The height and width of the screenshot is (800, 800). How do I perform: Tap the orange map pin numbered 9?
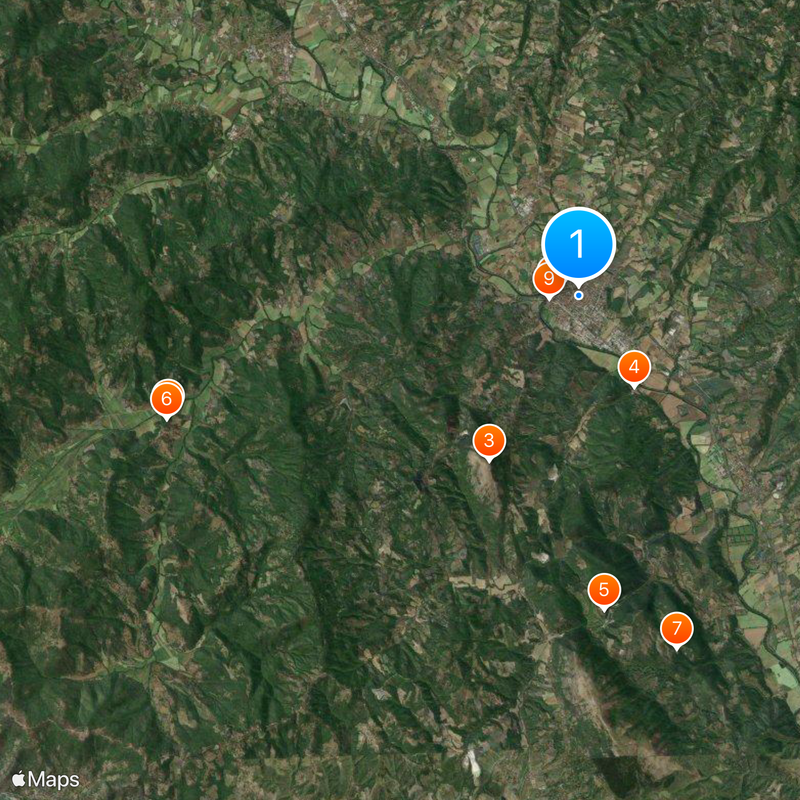tap(548, 279)
